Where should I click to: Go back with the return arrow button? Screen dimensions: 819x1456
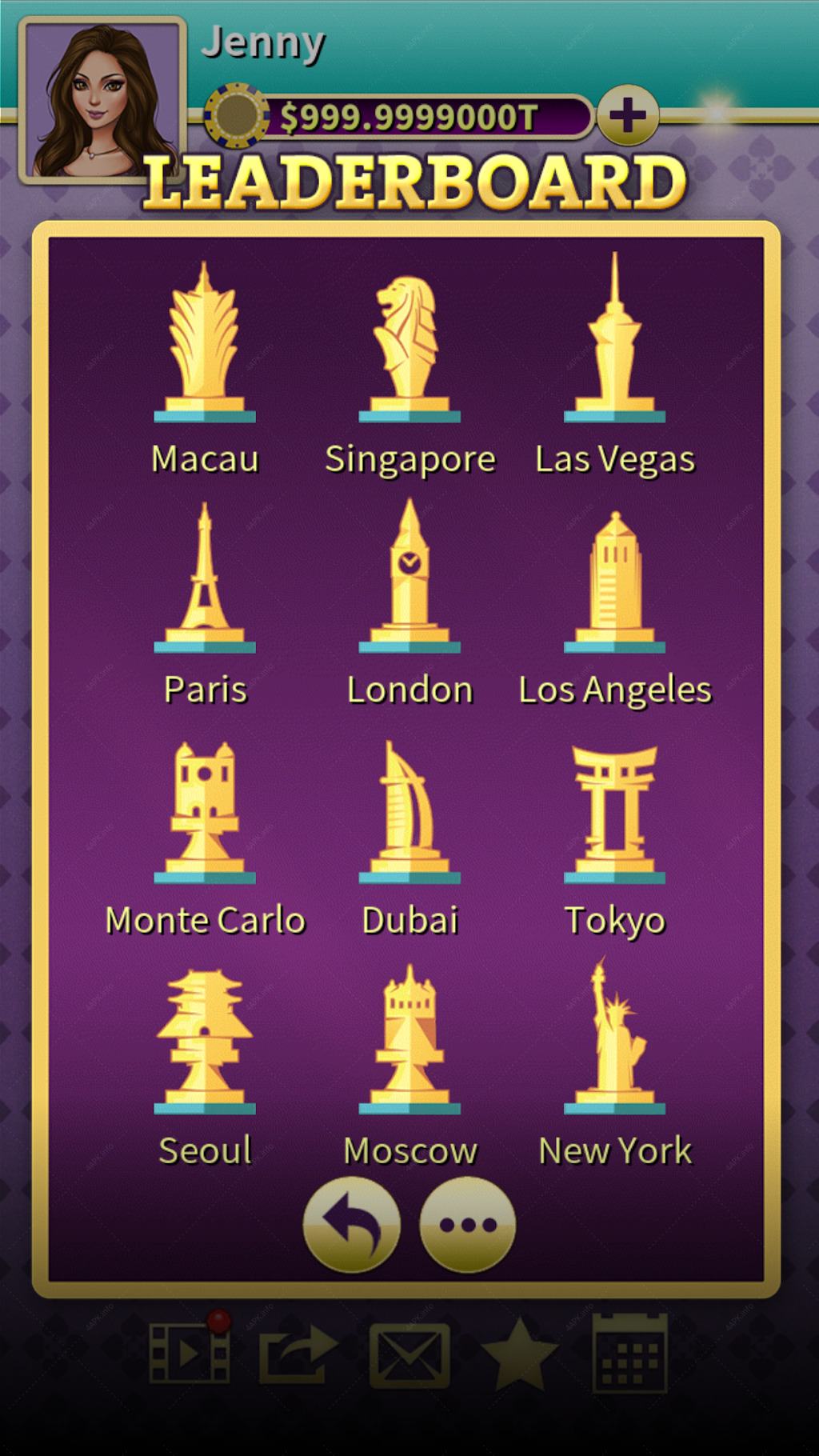(x=352, y=1224)
